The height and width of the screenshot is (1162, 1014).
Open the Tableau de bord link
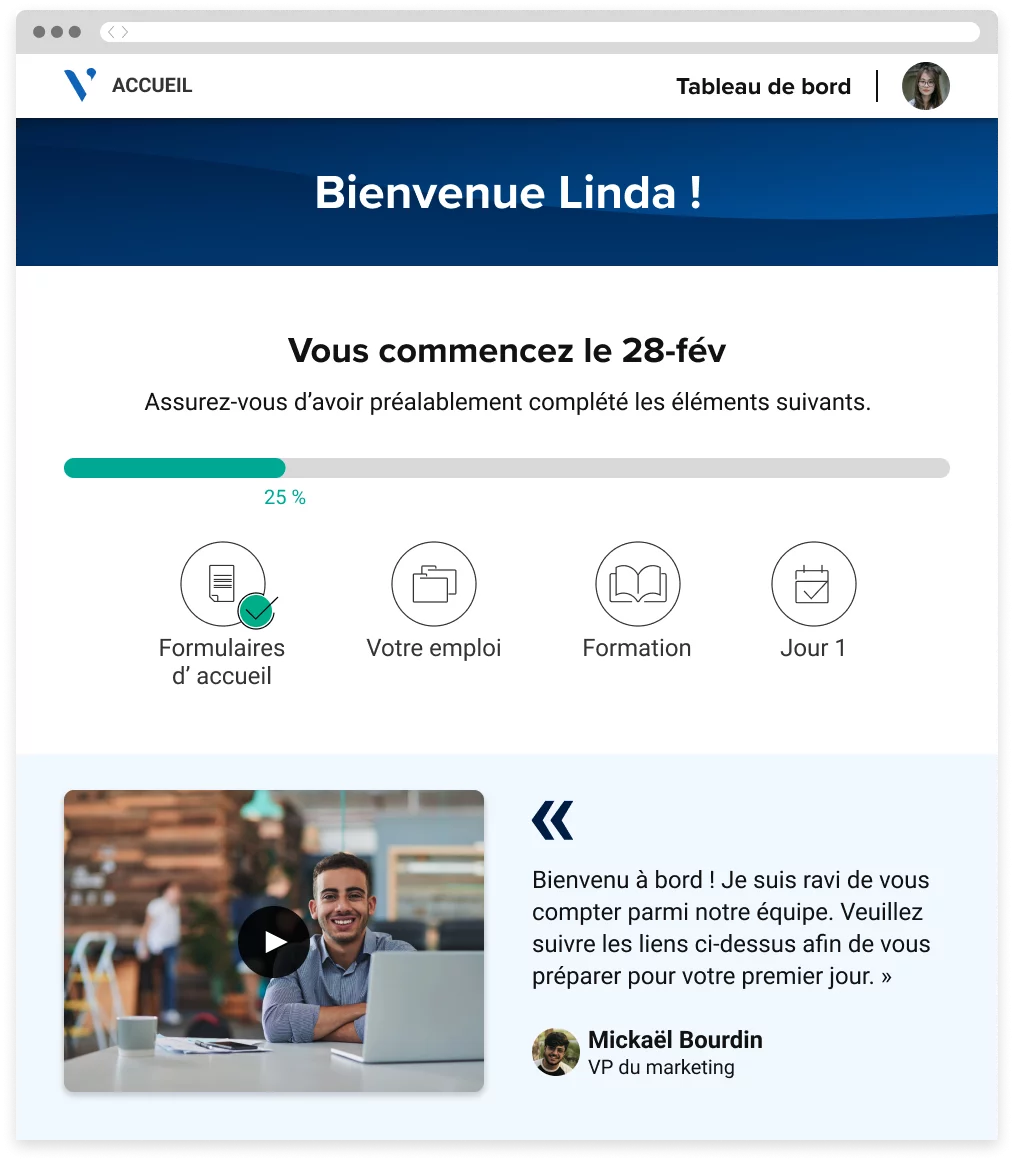tap(763, 87)
